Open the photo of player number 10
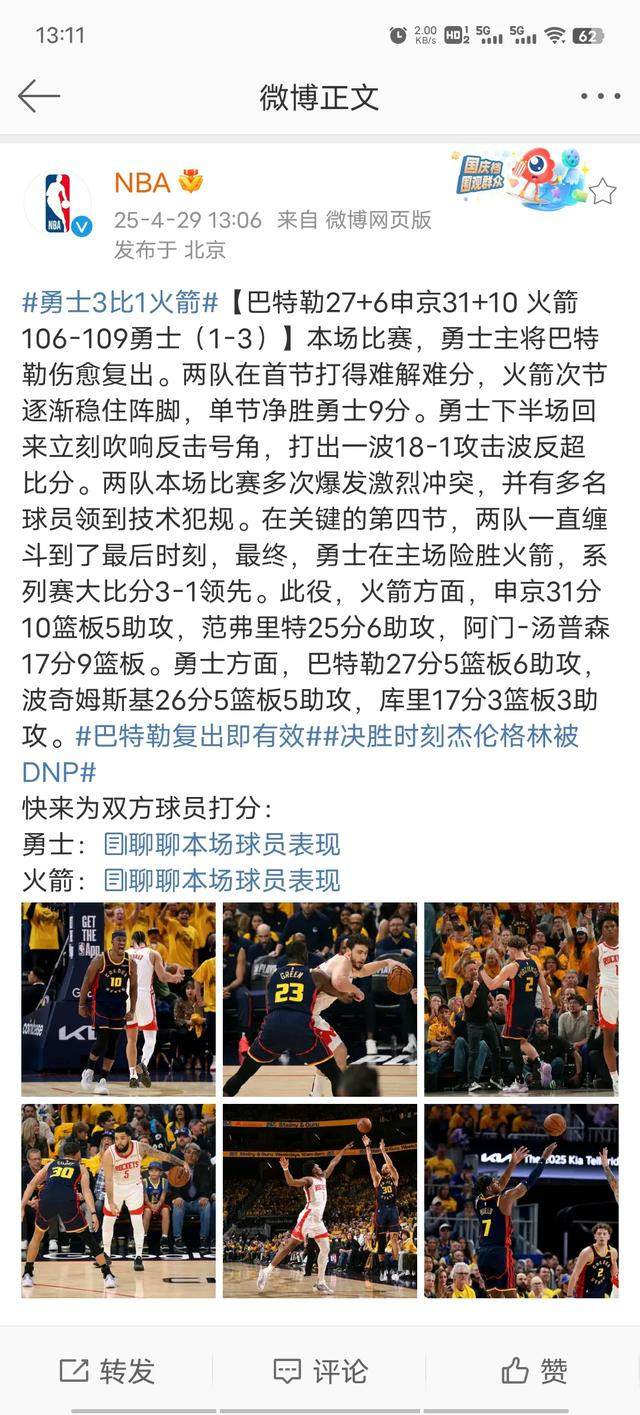 point(119,999)
